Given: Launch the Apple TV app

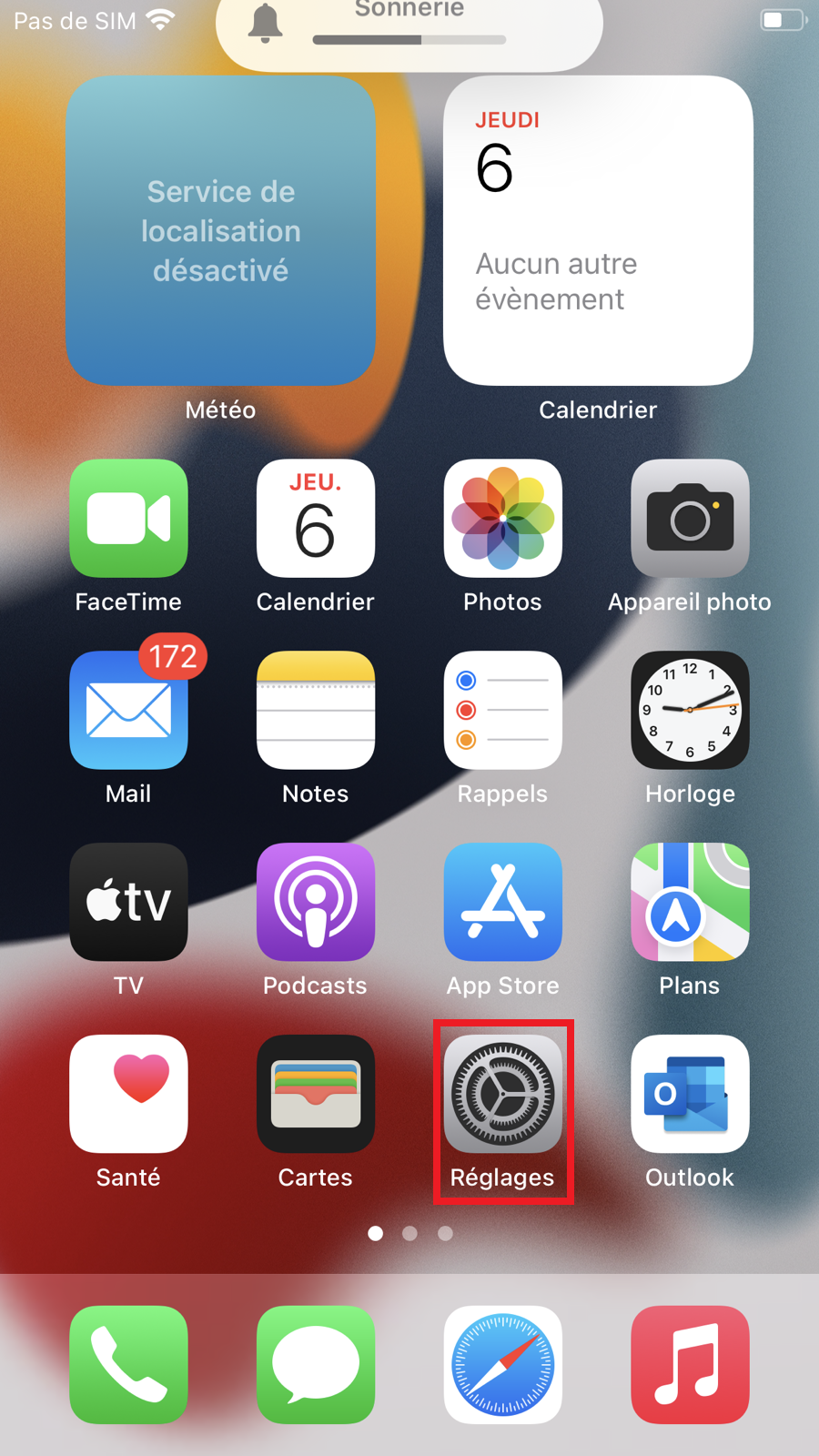Looking at the screenshot, I should click(x=128, y=902).
